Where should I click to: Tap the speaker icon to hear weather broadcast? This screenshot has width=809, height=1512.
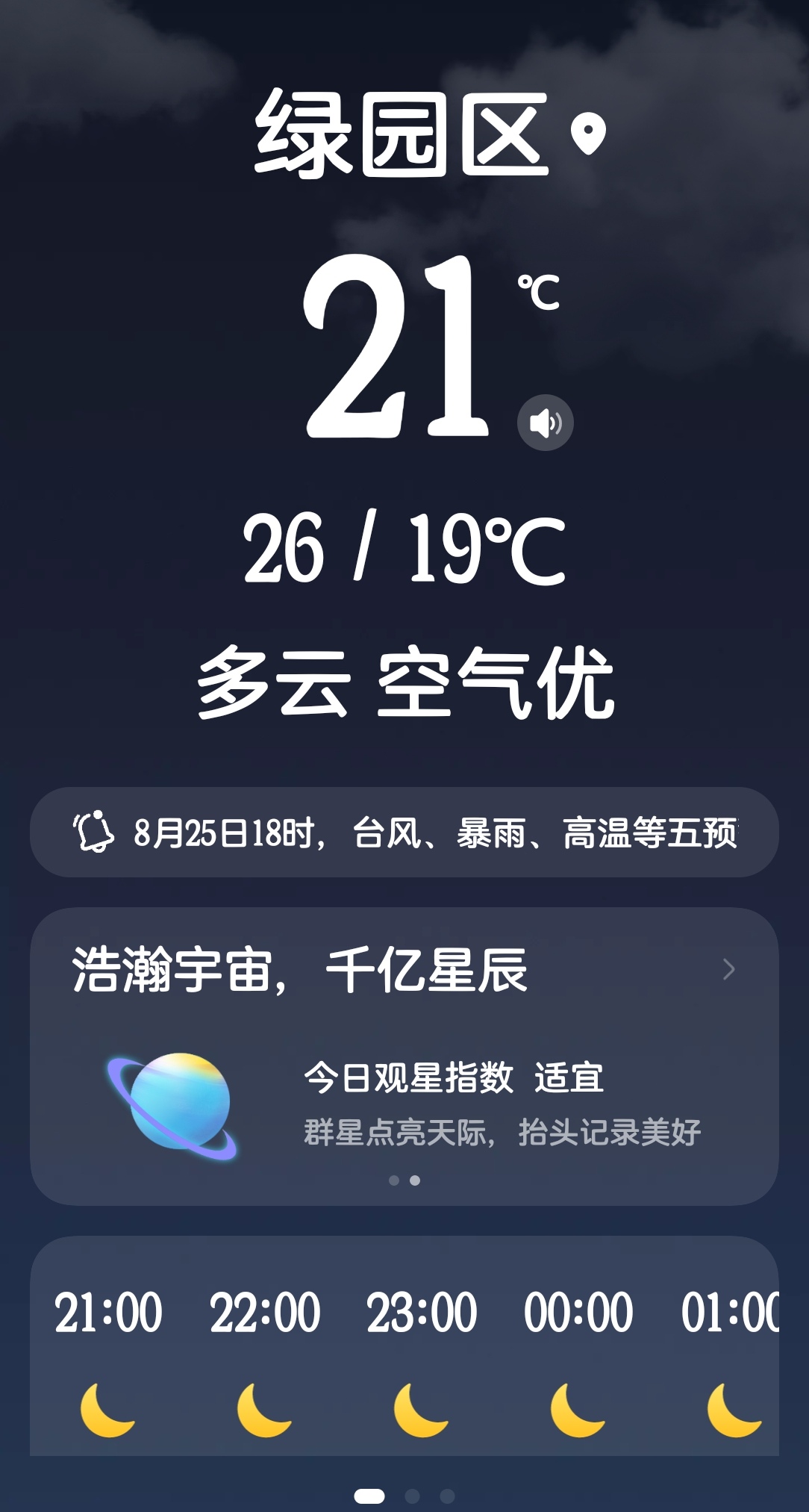545,423
